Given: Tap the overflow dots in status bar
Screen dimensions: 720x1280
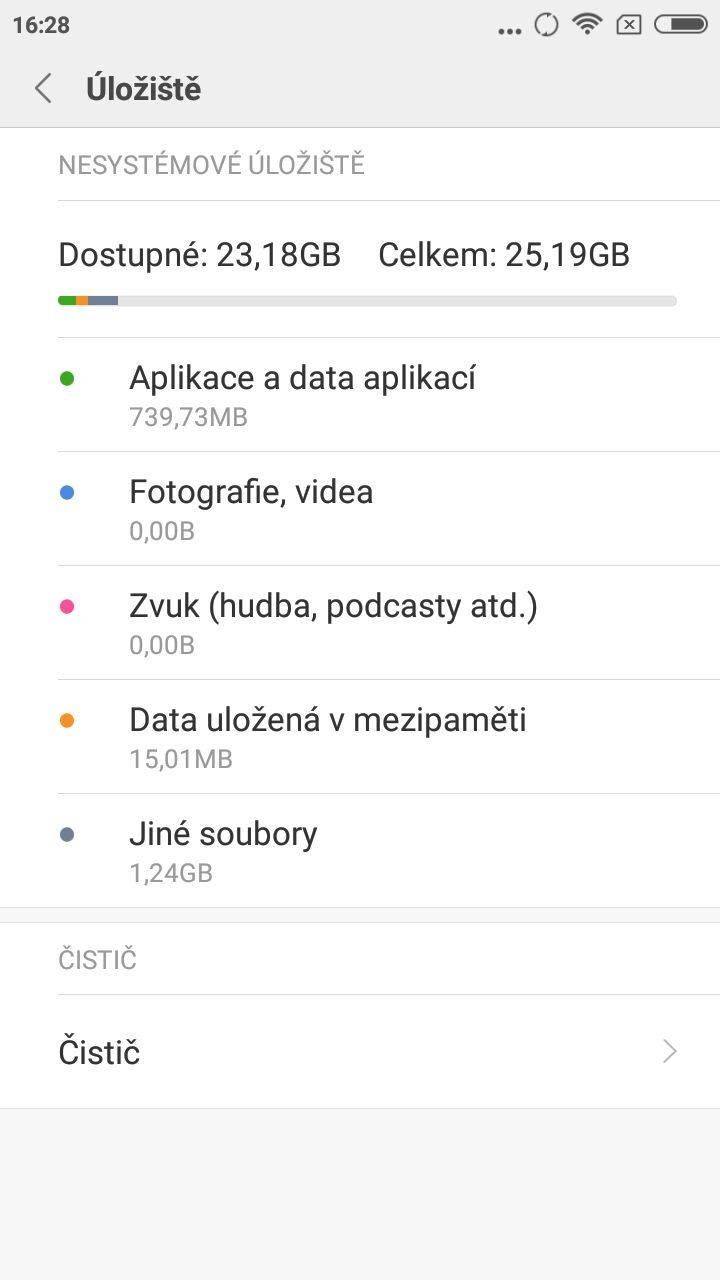Looking at the screenshot, I should [x=509, y=29].
